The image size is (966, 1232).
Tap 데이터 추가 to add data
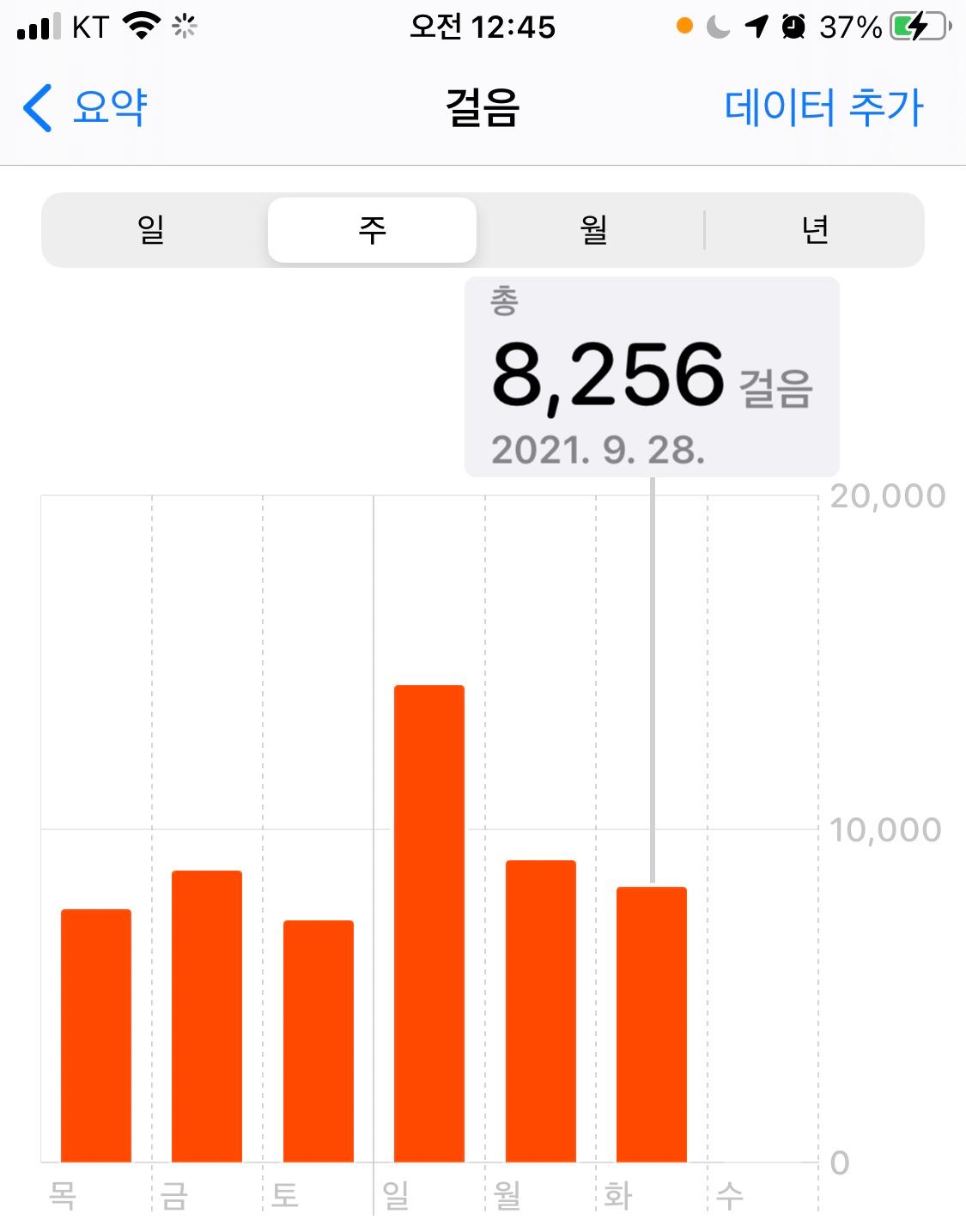823,108
